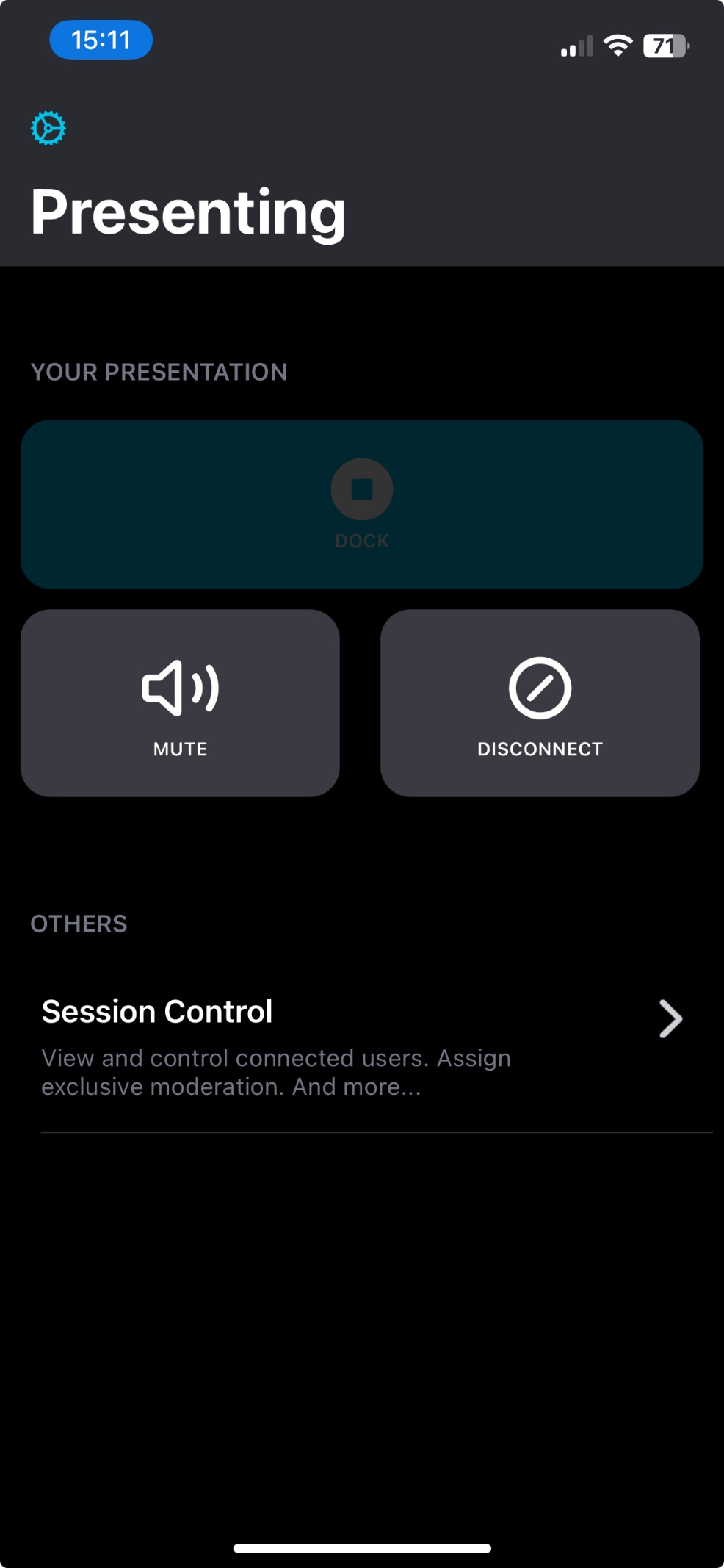Tap the battery indicator showing 71
This screenshot has height=1568, width=724.
click(x=663, y=46)
